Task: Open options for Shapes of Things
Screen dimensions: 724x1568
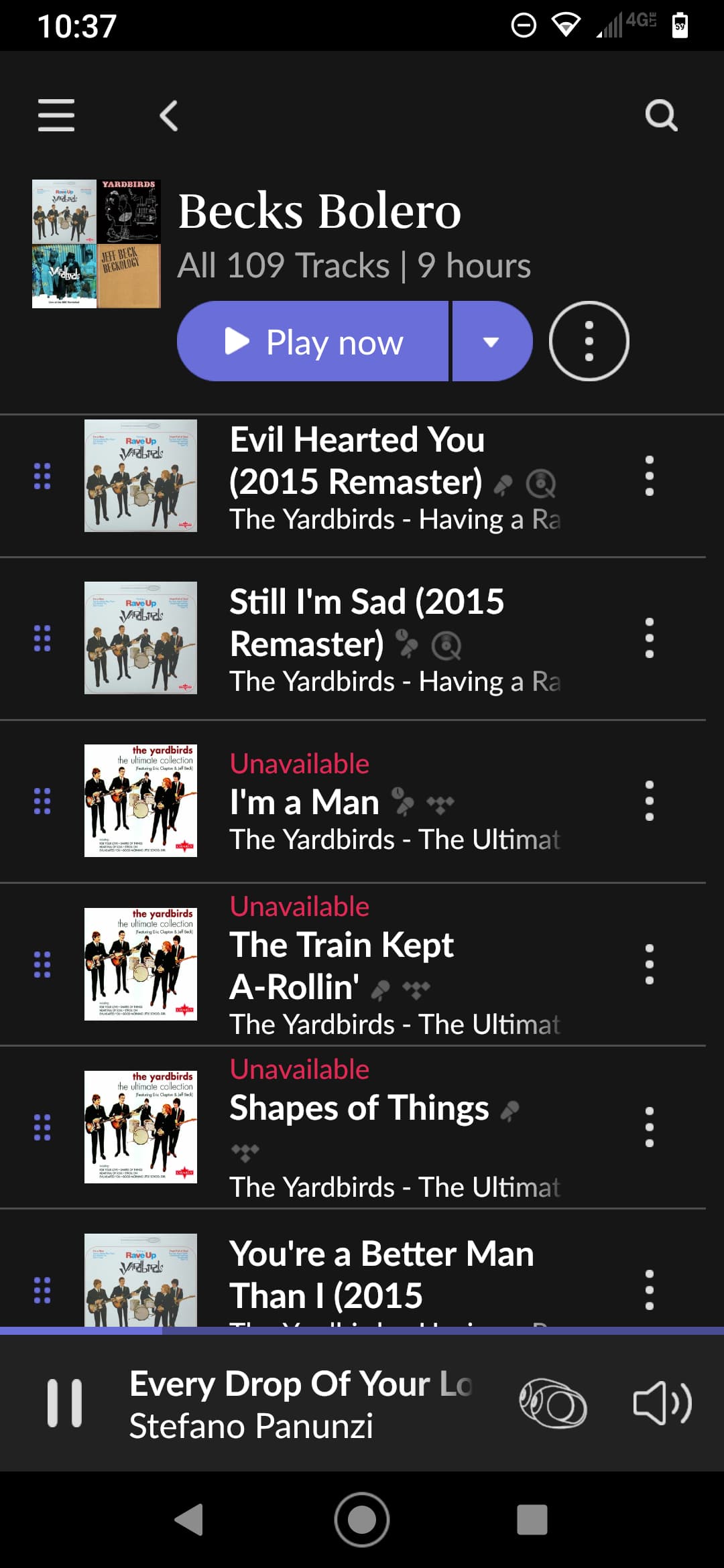Action: click(649, 1127)
